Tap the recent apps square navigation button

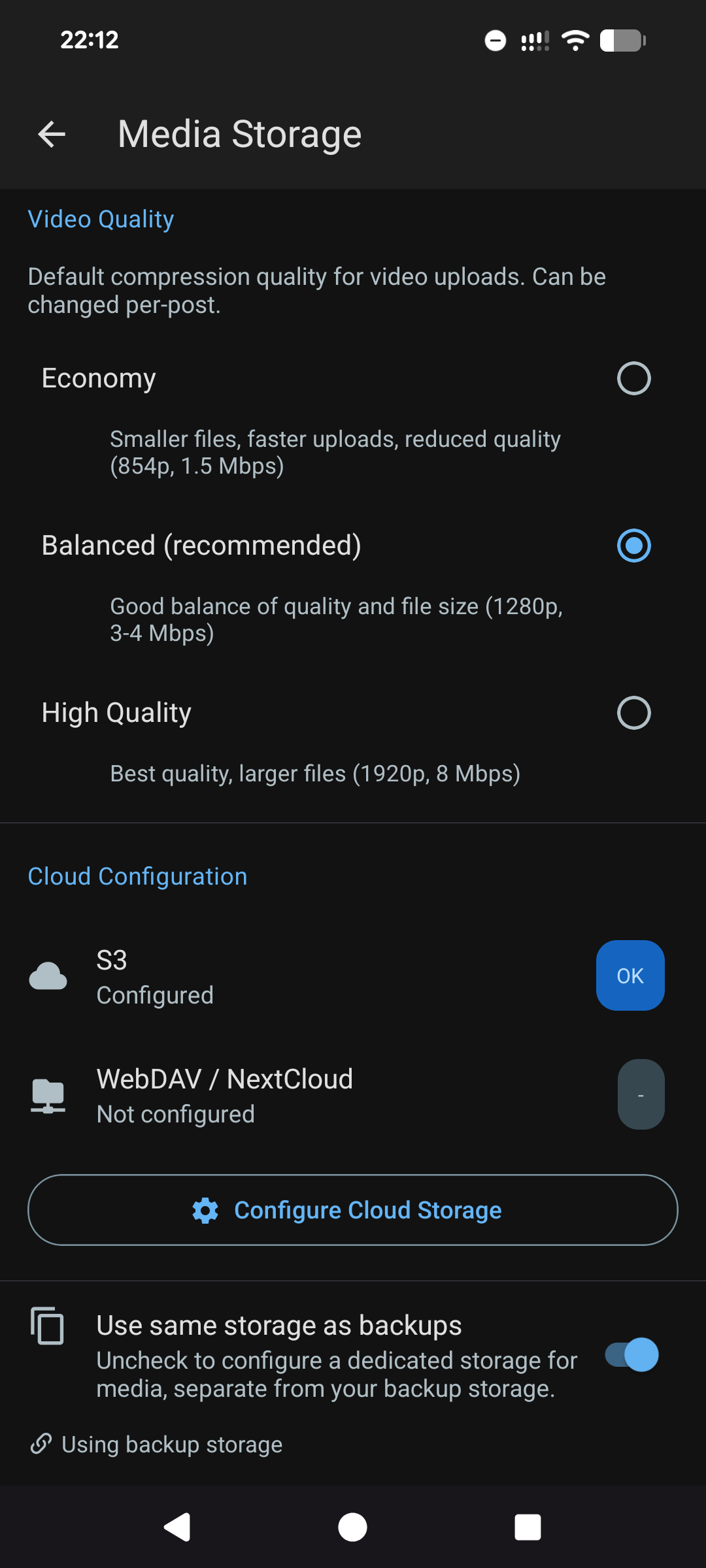528,1527
